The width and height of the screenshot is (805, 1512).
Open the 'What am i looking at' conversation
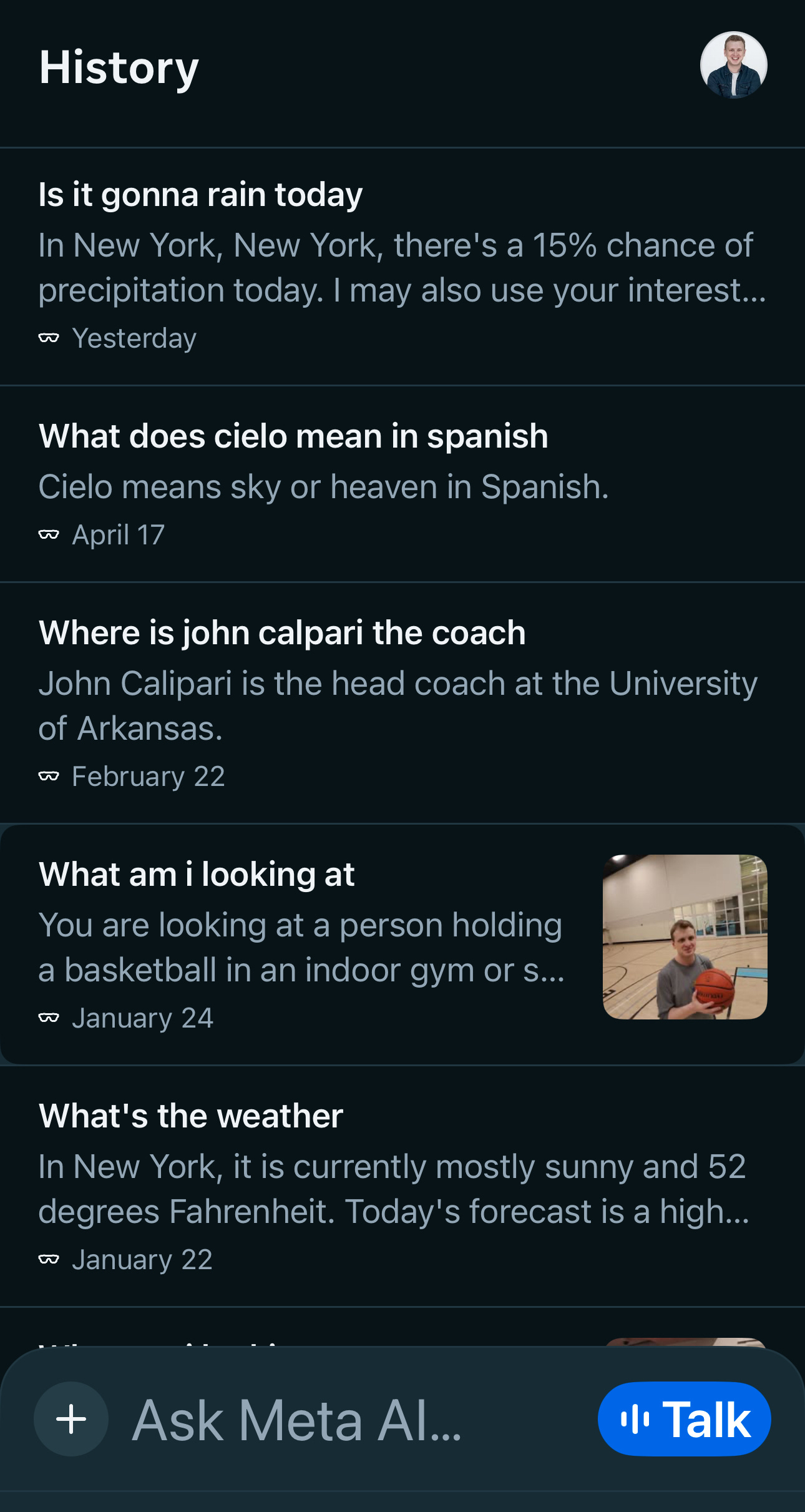click(x=402, y=945)
